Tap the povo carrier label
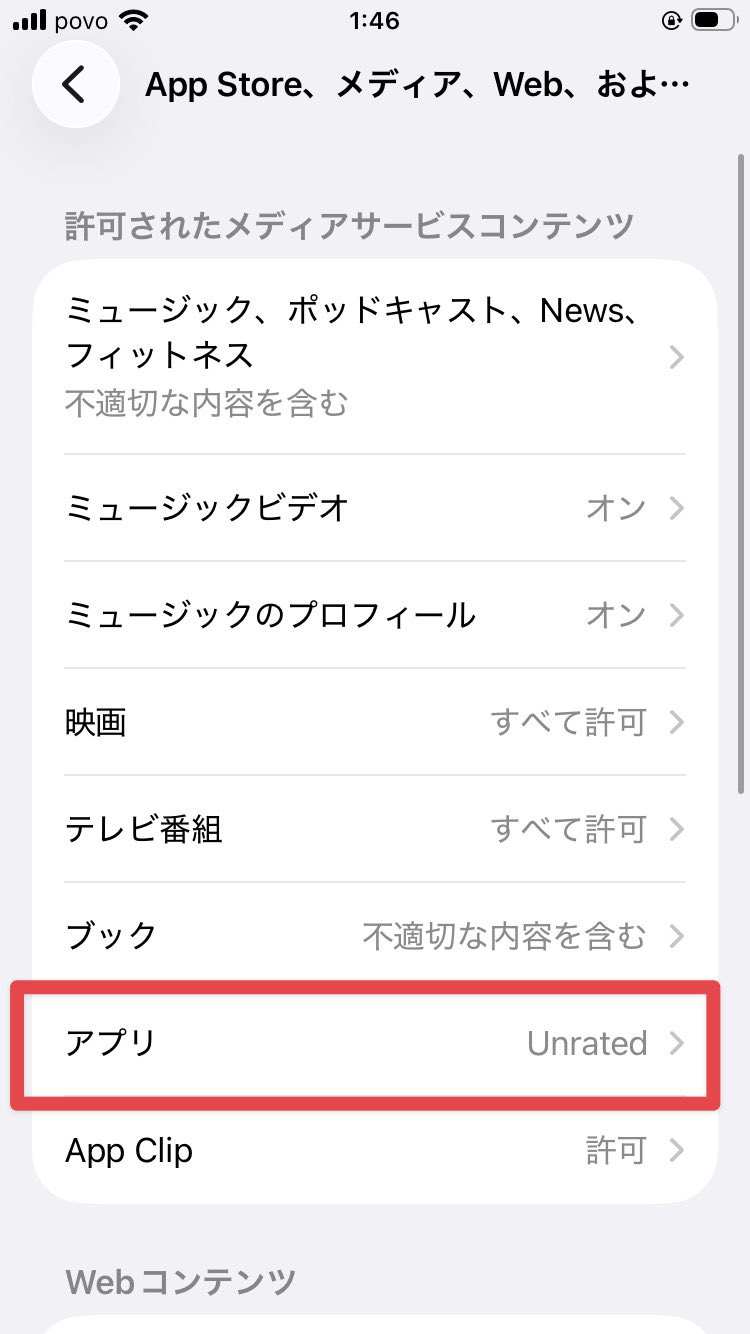Screen dimensions: 750x1334 [83, 18]
